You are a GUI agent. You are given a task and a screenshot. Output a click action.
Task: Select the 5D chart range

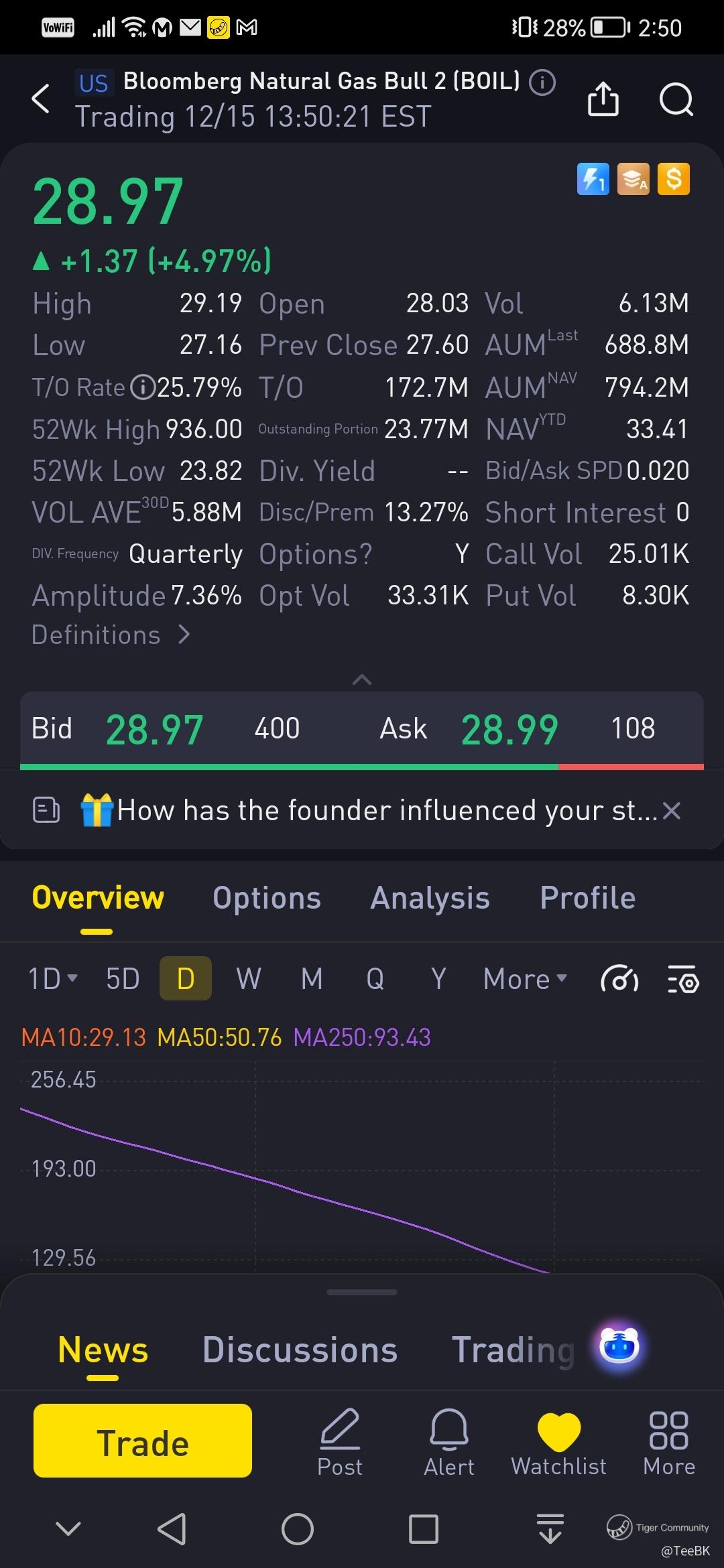pos(123,978)
